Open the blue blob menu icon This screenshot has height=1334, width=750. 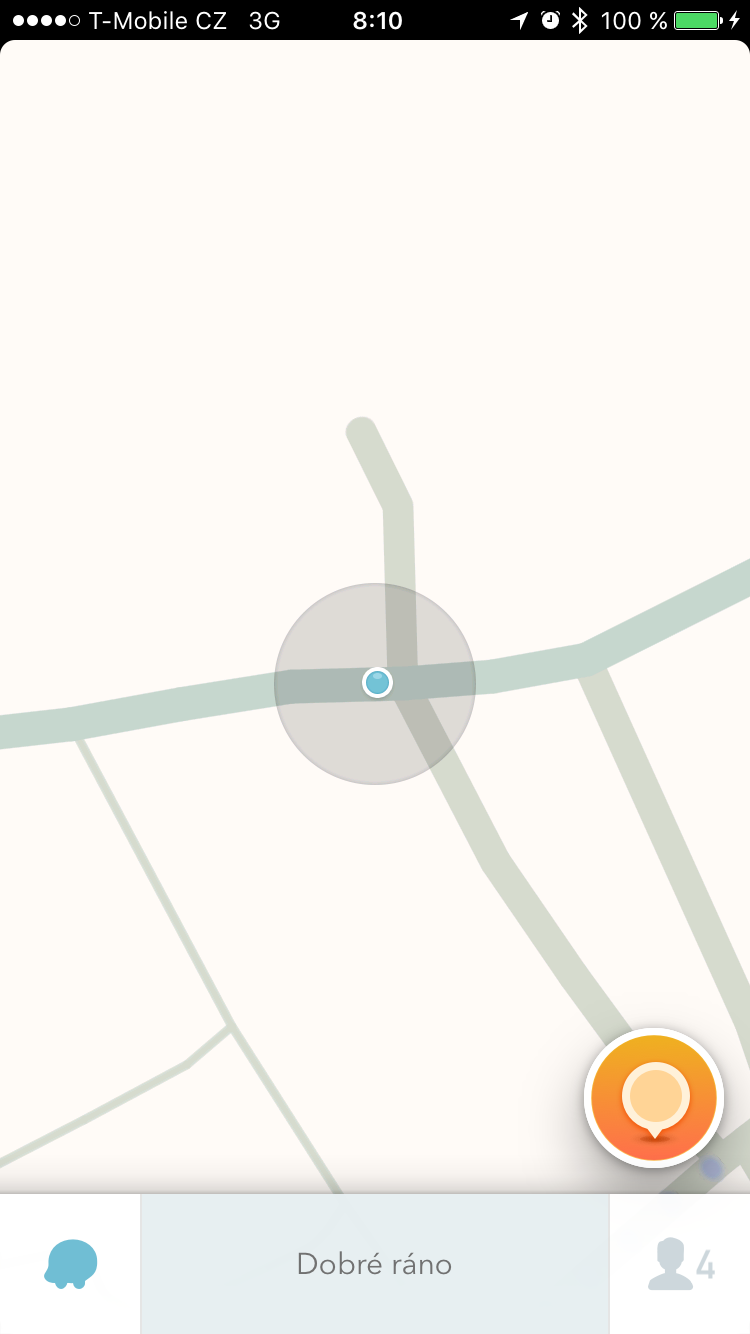(71, 1264)
